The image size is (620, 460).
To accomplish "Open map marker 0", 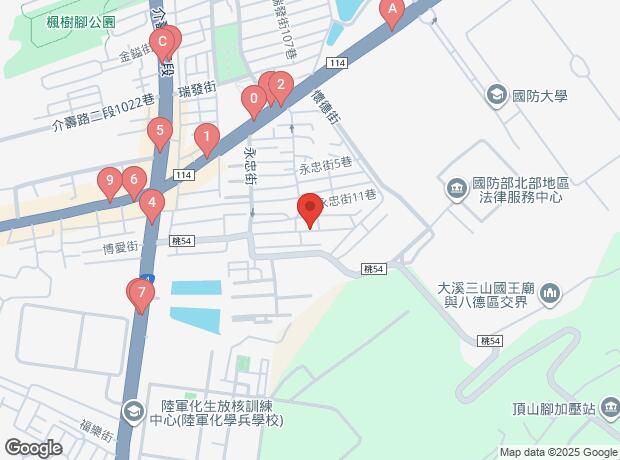I will click(254, 100).
